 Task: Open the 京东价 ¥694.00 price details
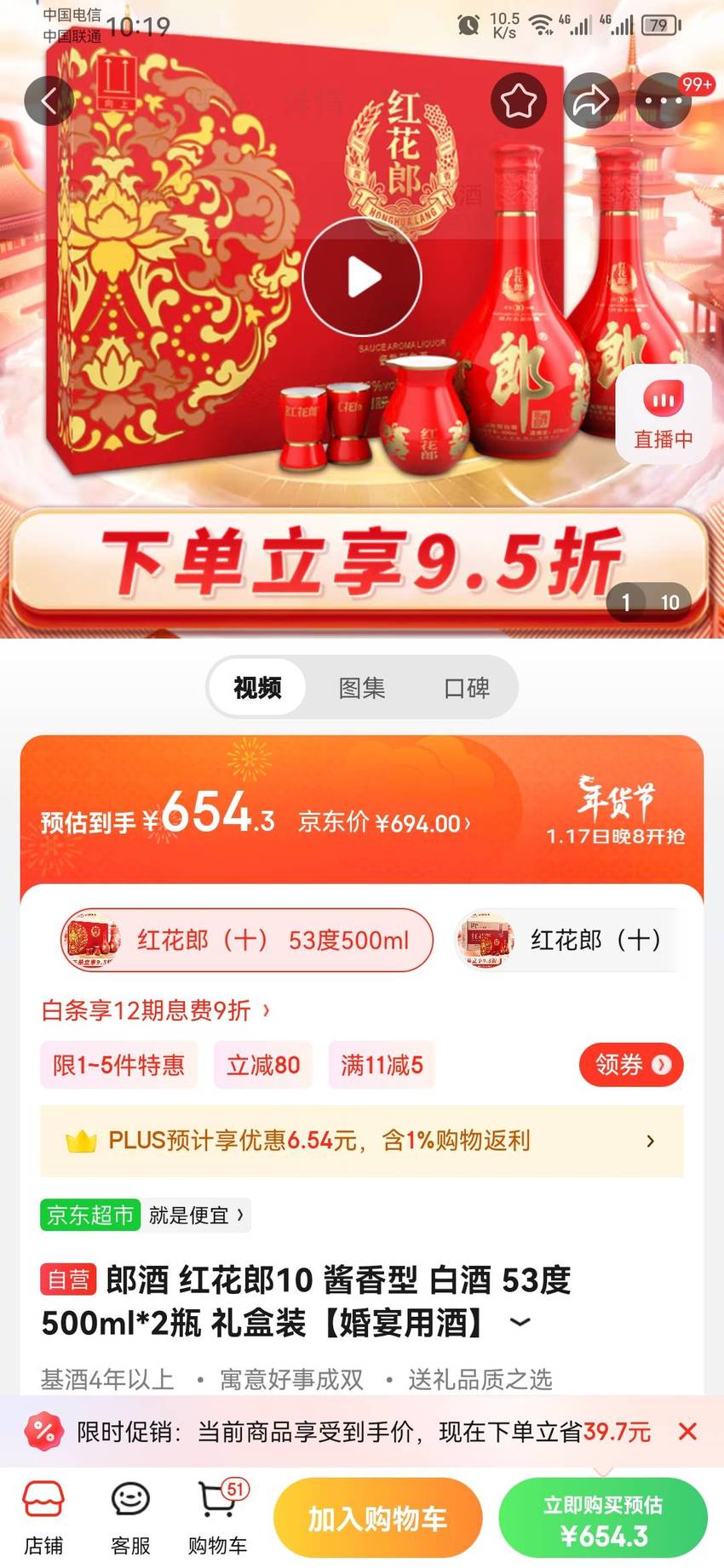383,823
